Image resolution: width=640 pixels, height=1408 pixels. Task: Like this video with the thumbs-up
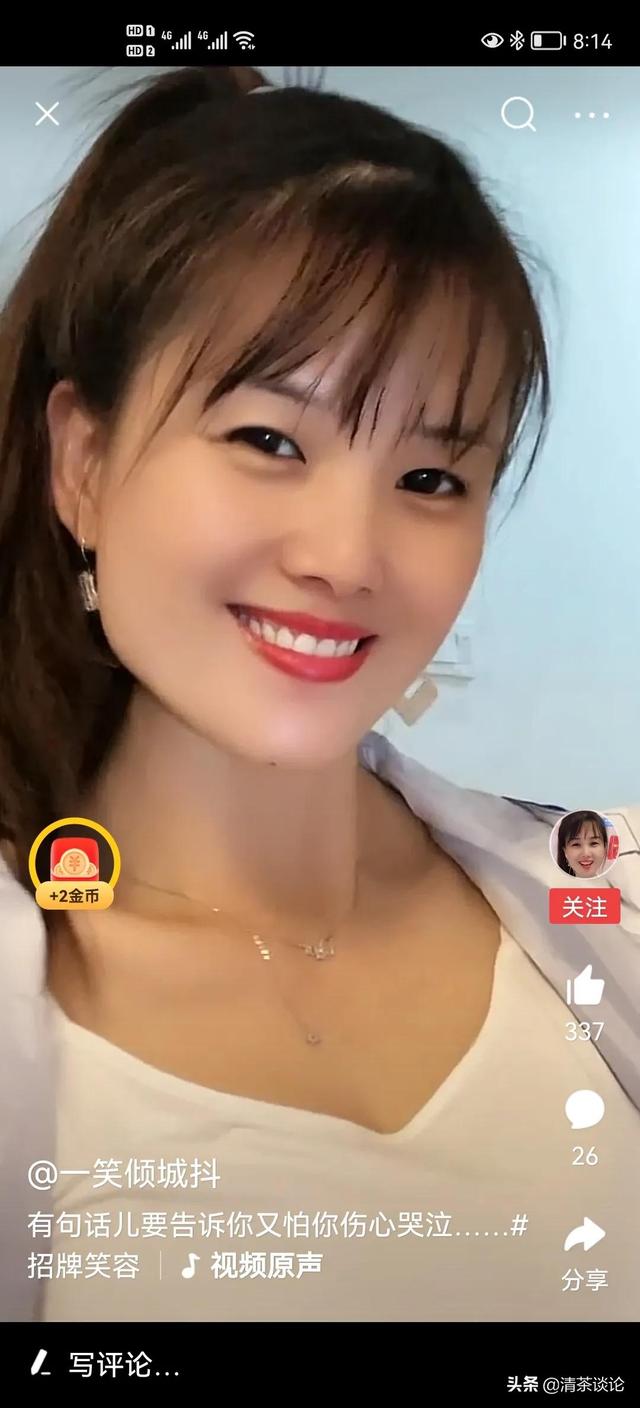click(x=585, y=987)
